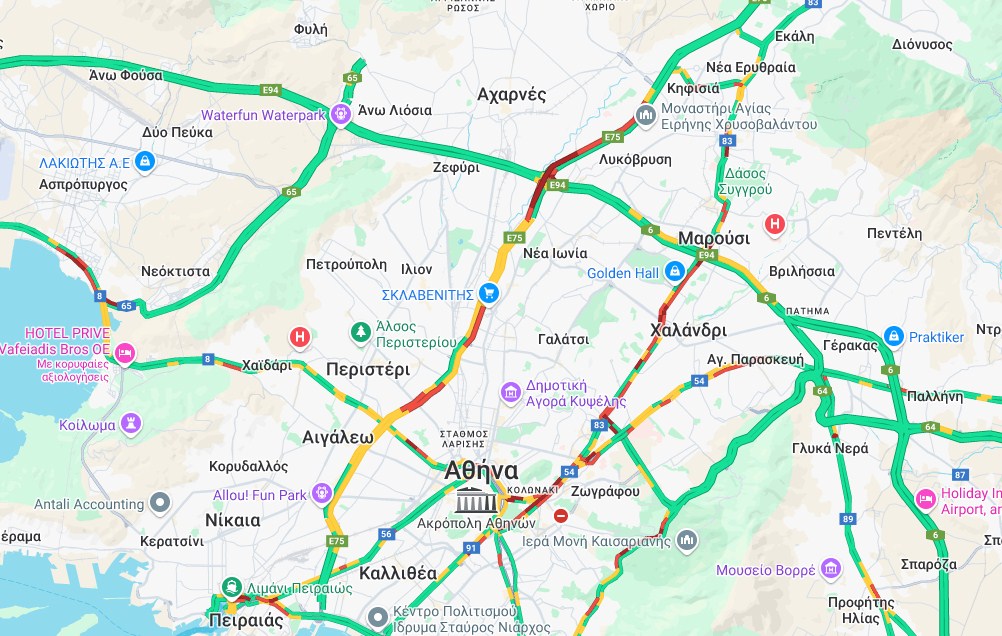Open Άλσος Περιστερίου park marker
The height and width of the screenshot is (636, 1002).
tap(360, 331)
